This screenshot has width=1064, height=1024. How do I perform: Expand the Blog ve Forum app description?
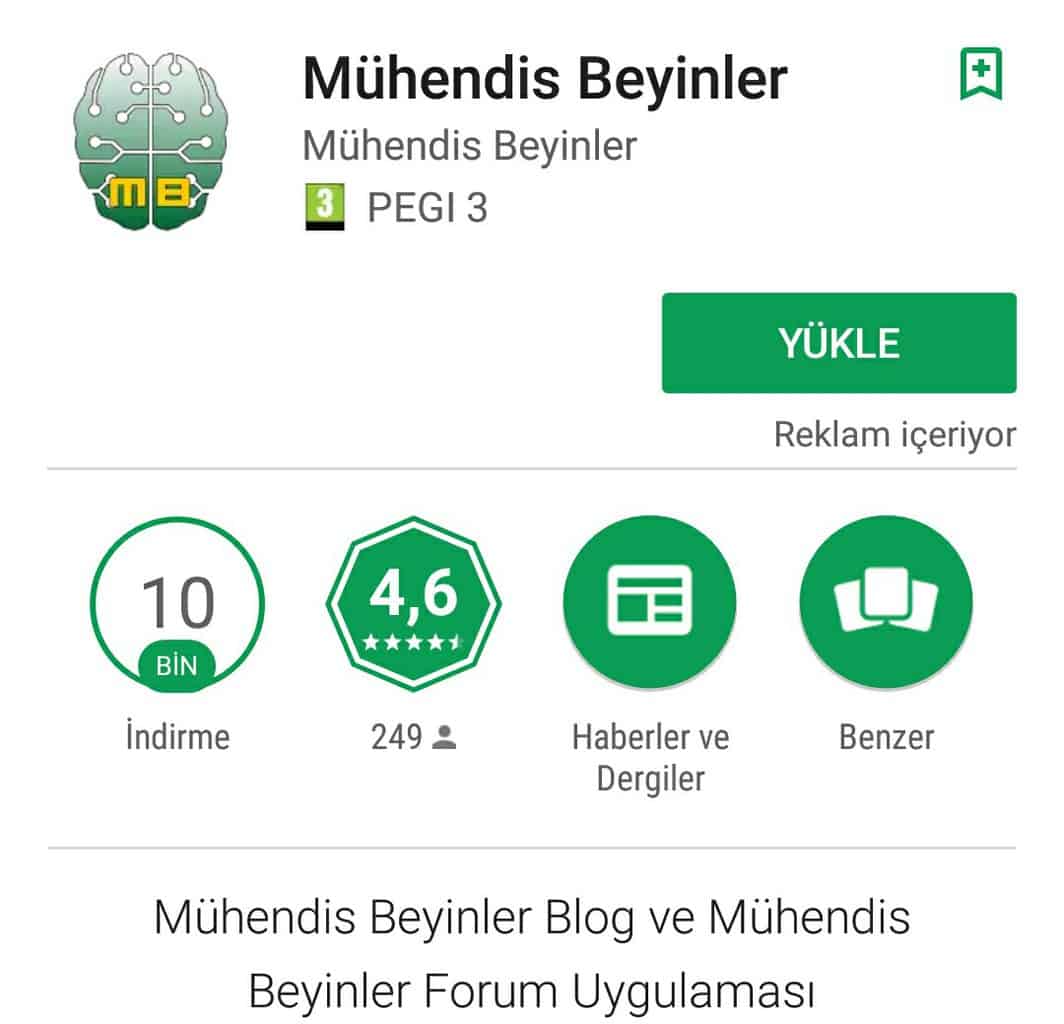click(x=531, y=954)
